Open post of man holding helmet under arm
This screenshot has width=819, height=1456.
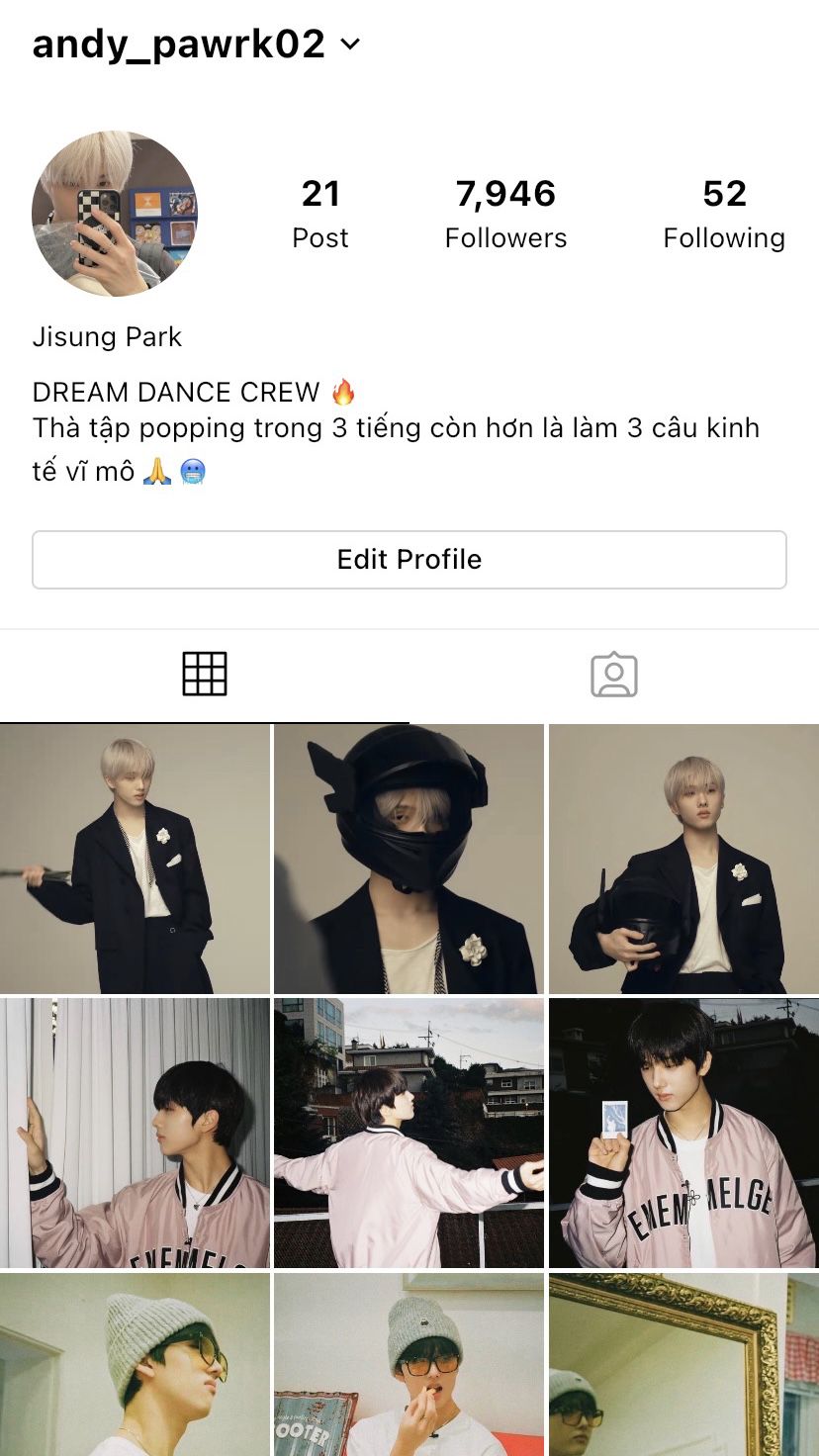683,859
